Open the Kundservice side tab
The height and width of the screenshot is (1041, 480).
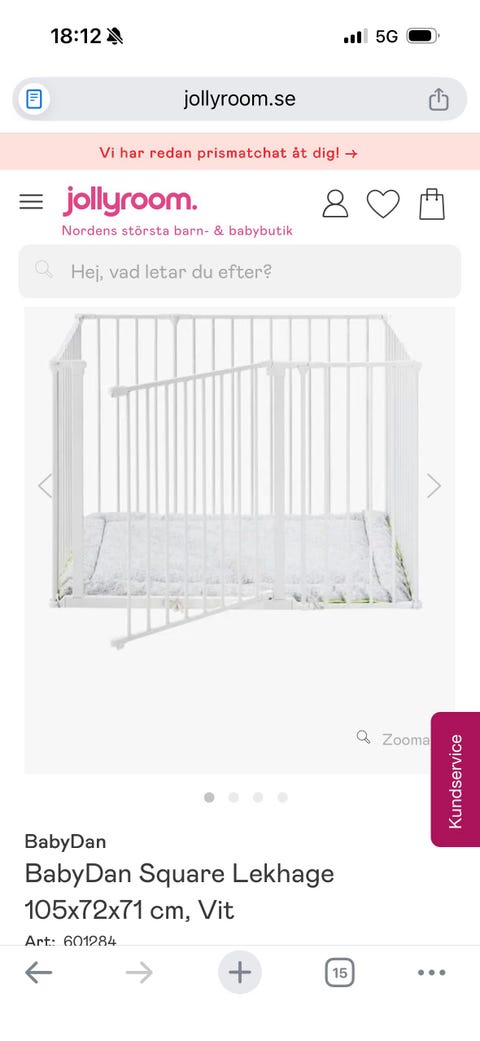tap(455, 779)
